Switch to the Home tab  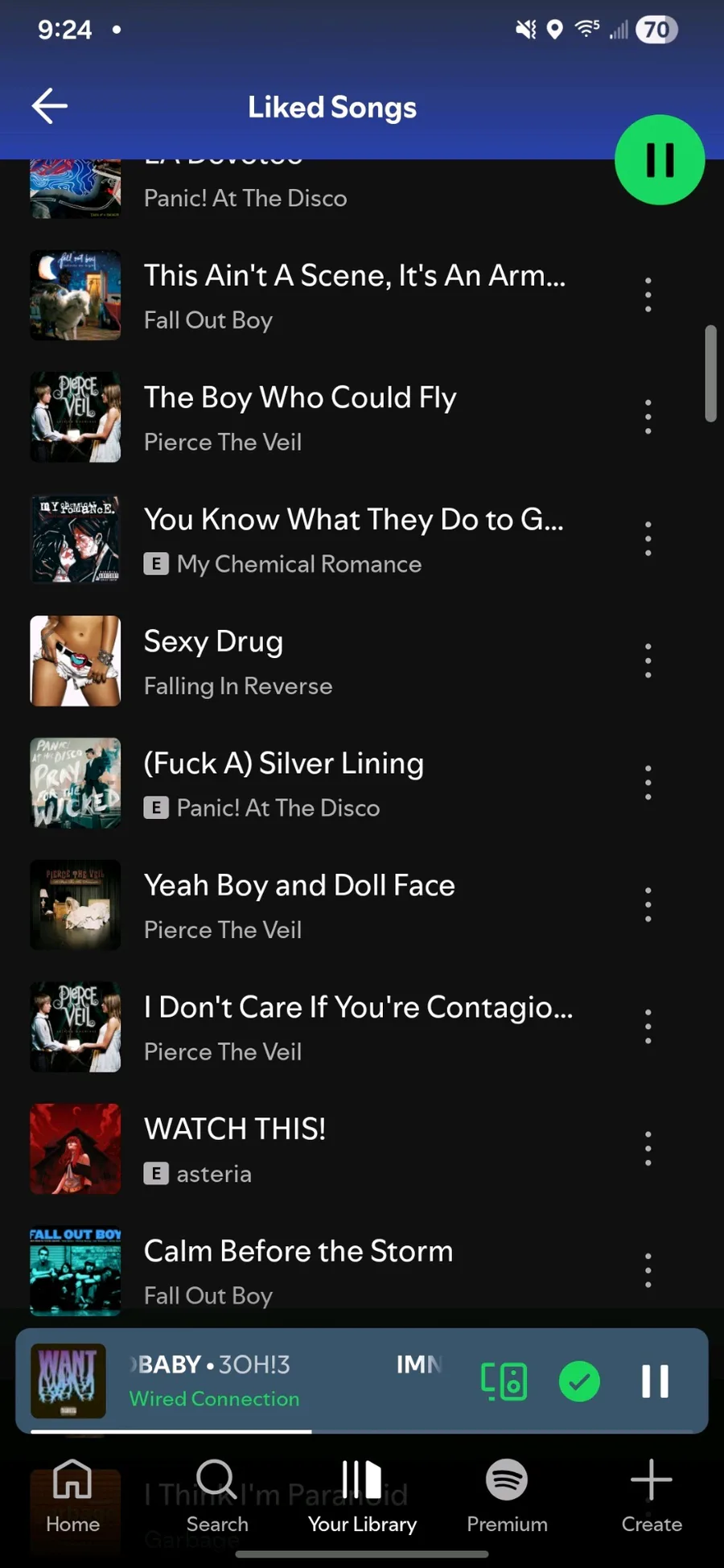coord(72,1496)
